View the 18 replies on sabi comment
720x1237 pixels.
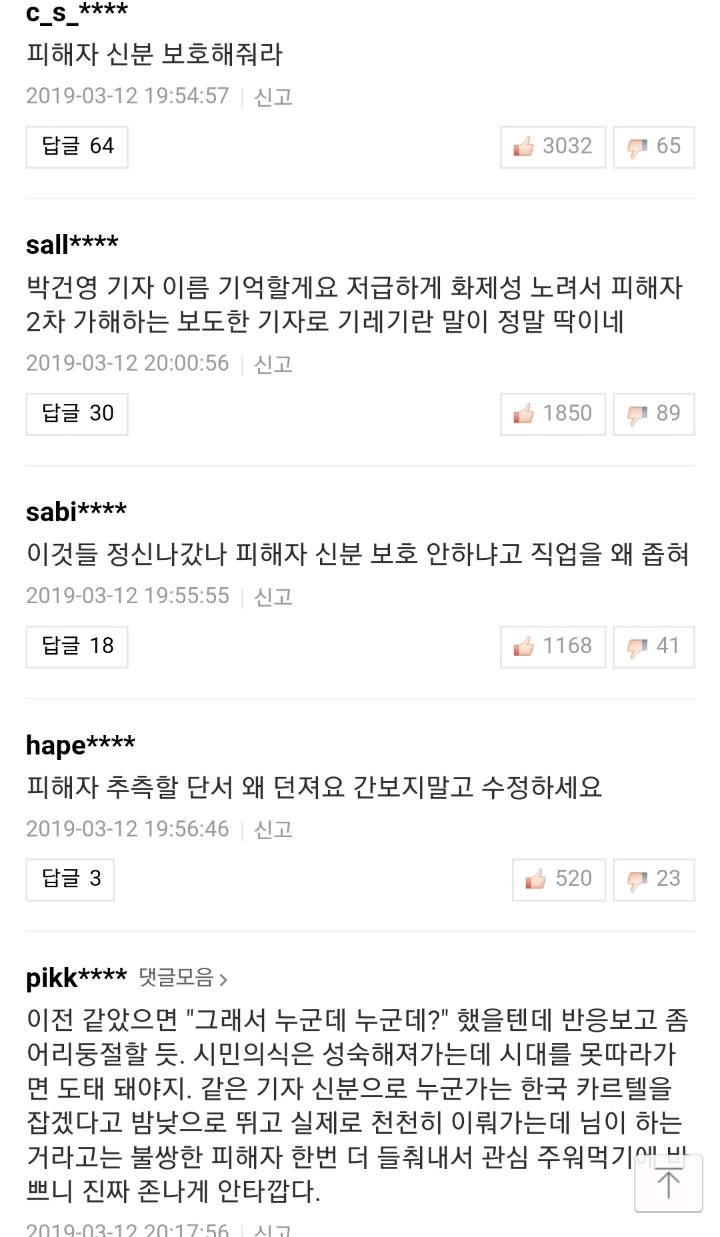77,646
